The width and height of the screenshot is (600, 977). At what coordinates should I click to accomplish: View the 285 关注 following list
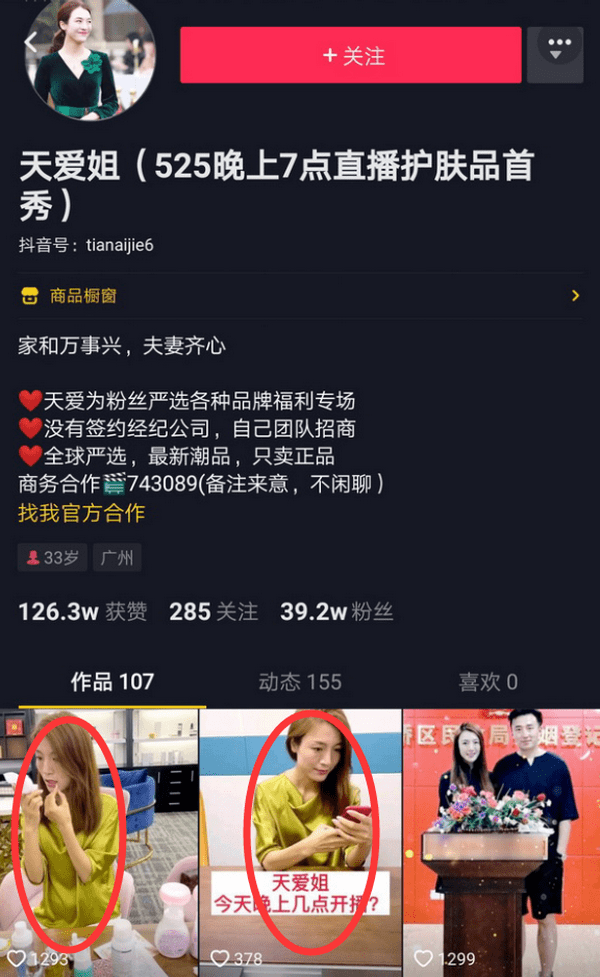click(x=213, y=611)
